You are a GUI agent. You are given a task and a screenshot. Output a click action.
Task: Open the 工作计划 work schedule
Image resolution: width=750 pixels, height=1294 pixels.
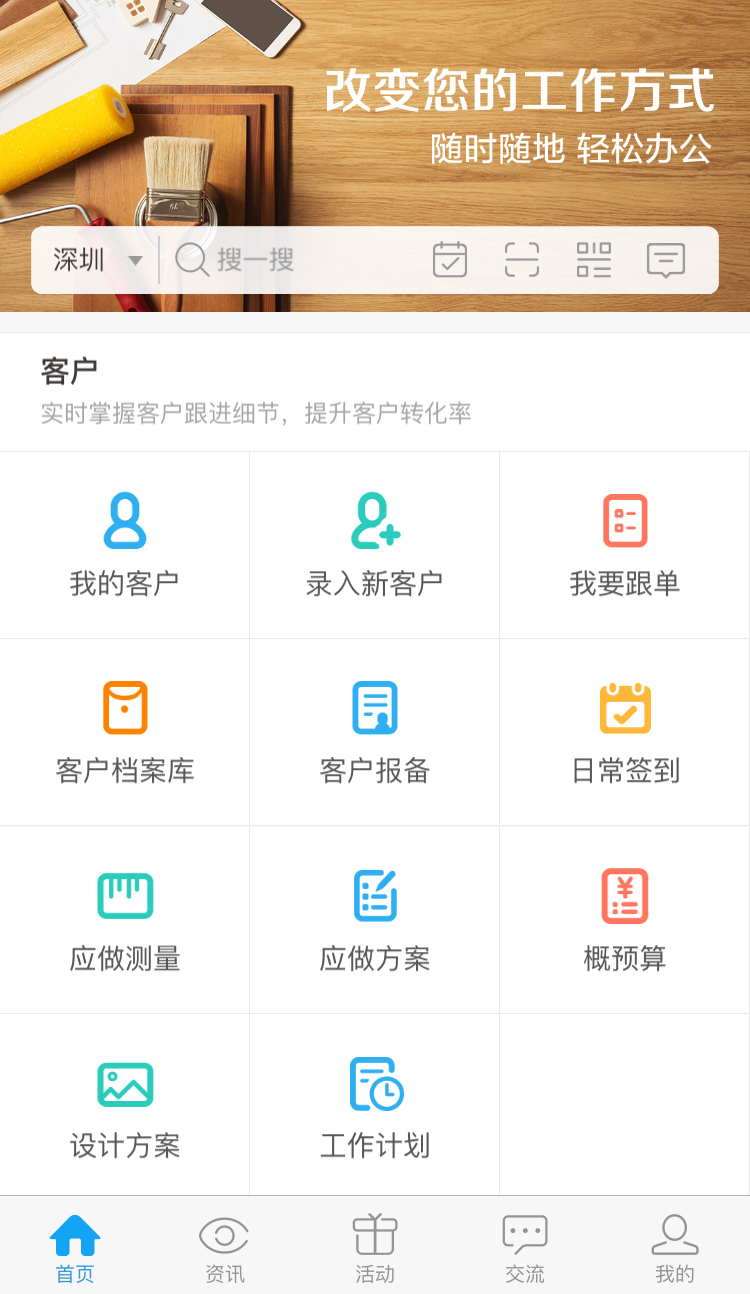click(x=374, y=1104)
